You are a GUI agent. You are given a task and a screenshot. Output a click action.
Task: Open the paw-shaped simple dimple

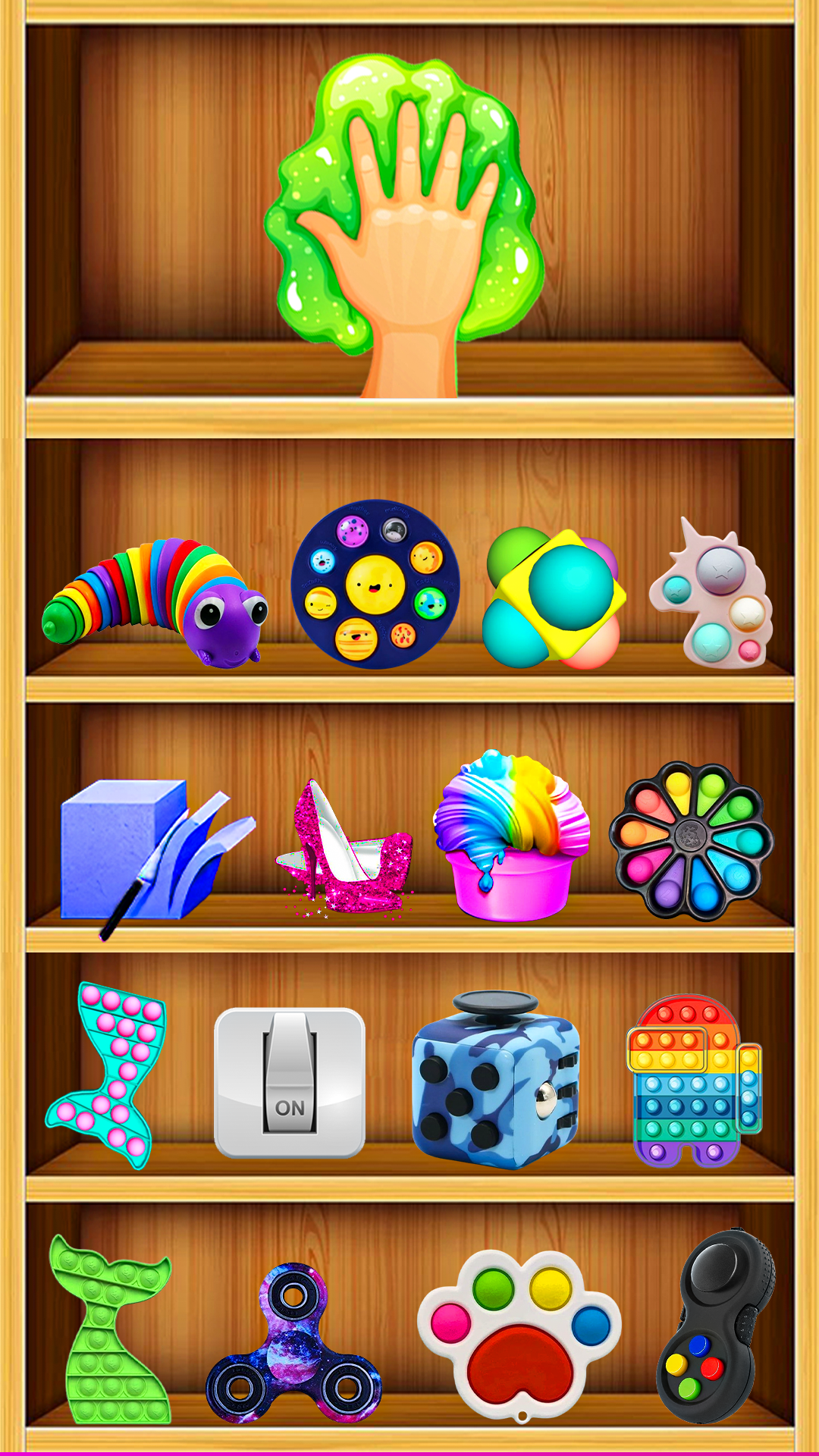pyautogui.click(x=519, y=1332)
